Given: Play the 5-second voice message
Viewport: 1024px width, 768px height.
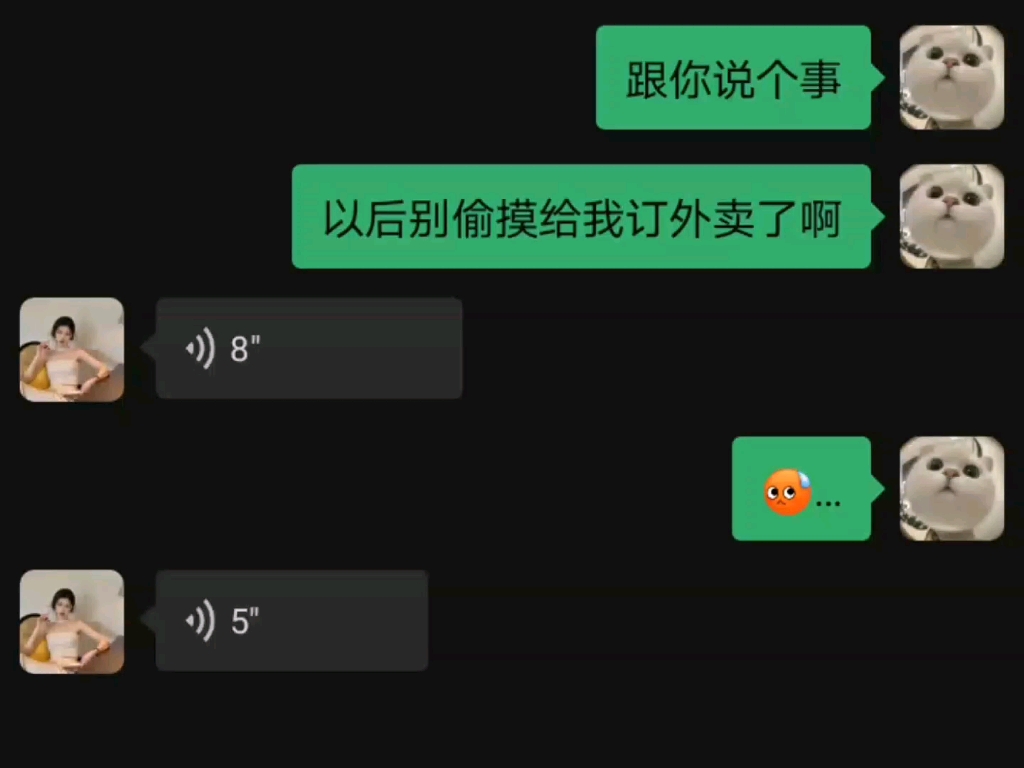Looking at the screenshot, I should 291,620.
